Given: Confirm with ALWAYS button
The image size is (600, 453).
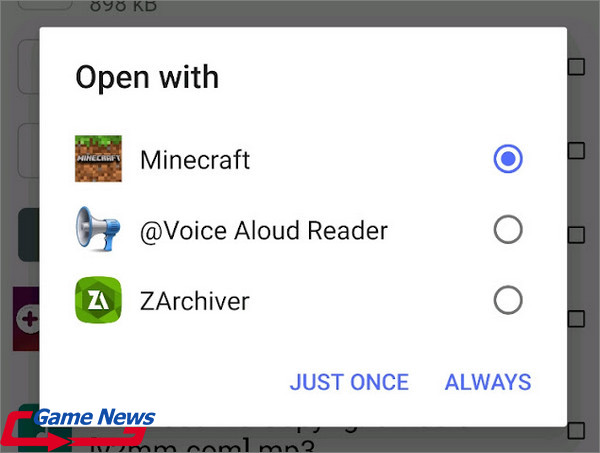Looking at the screenshot, I should click(488, 382).
